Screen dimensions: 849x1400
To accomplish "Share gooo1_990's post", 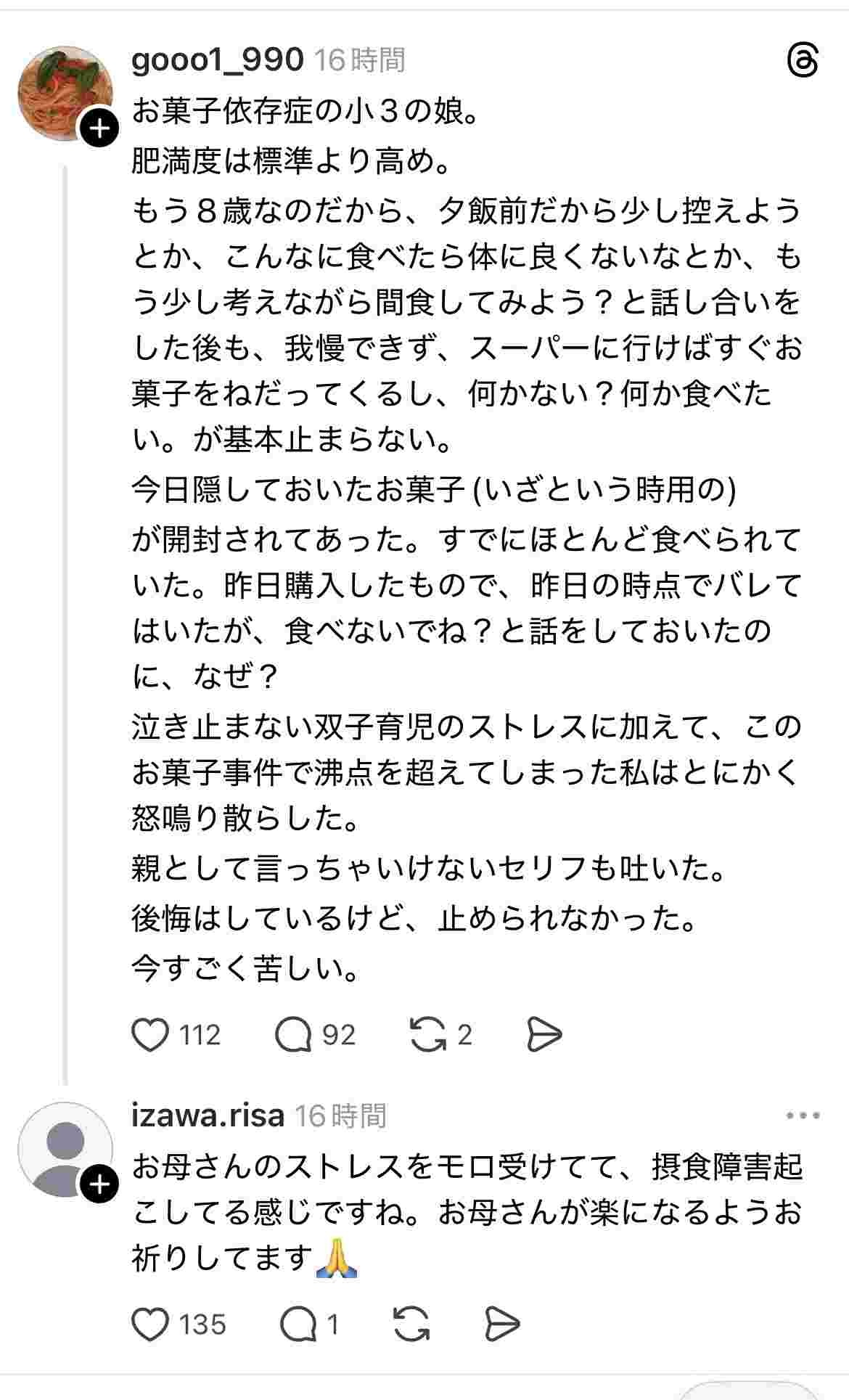I will click(544, 1034).
